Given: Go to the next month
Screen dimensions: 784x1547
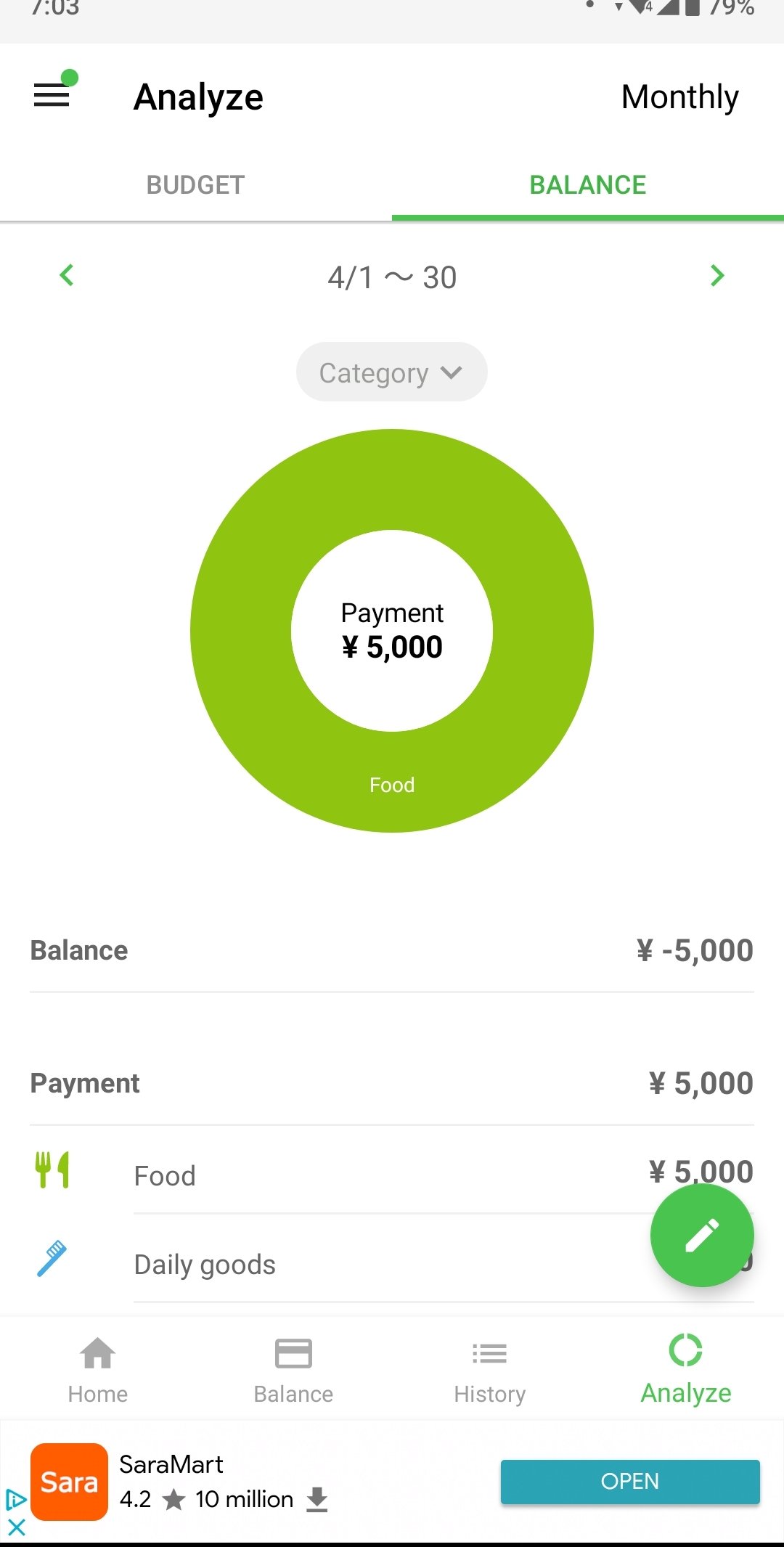Looking at the screenshot, I should point(717,275).
